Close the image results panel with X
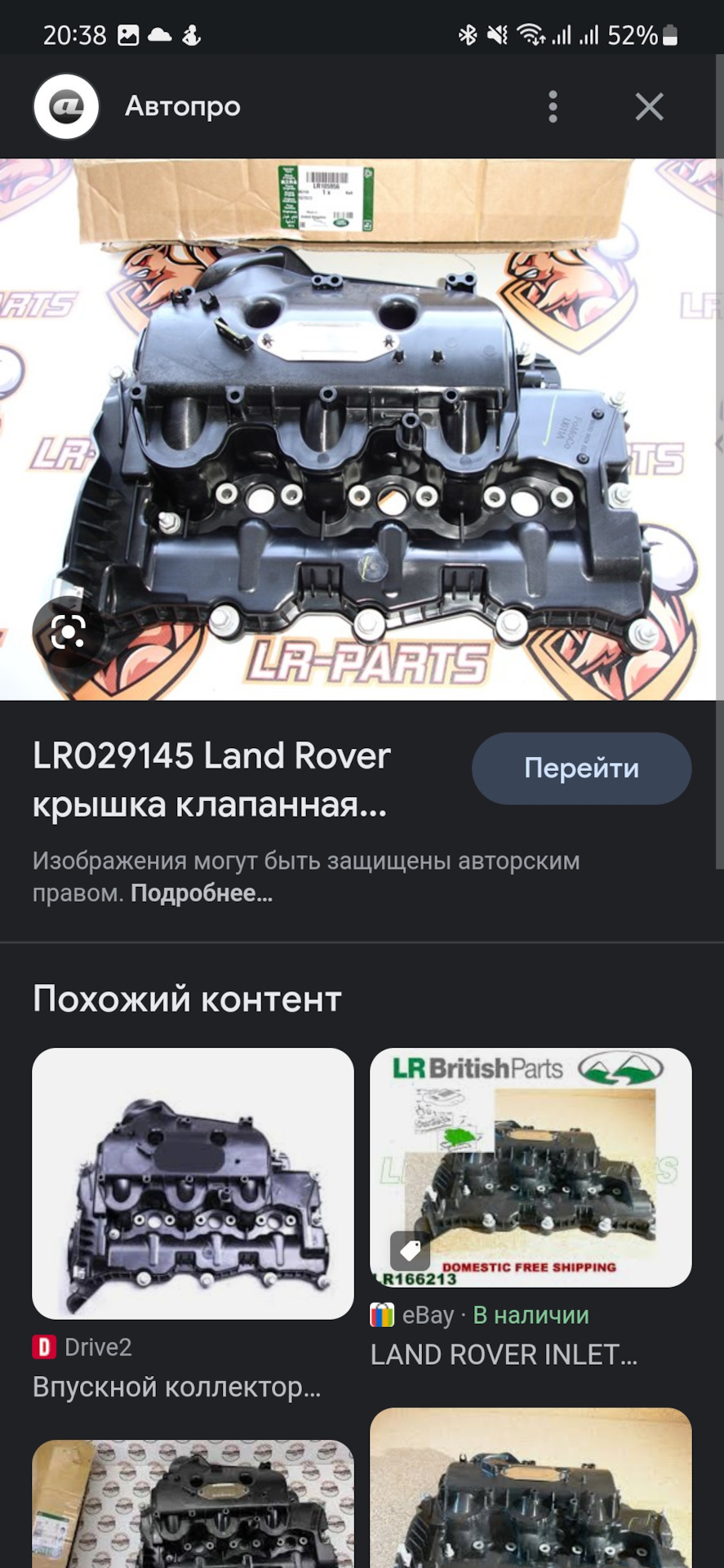Screen dimensions: 724x1568 (x=649, y=106)
